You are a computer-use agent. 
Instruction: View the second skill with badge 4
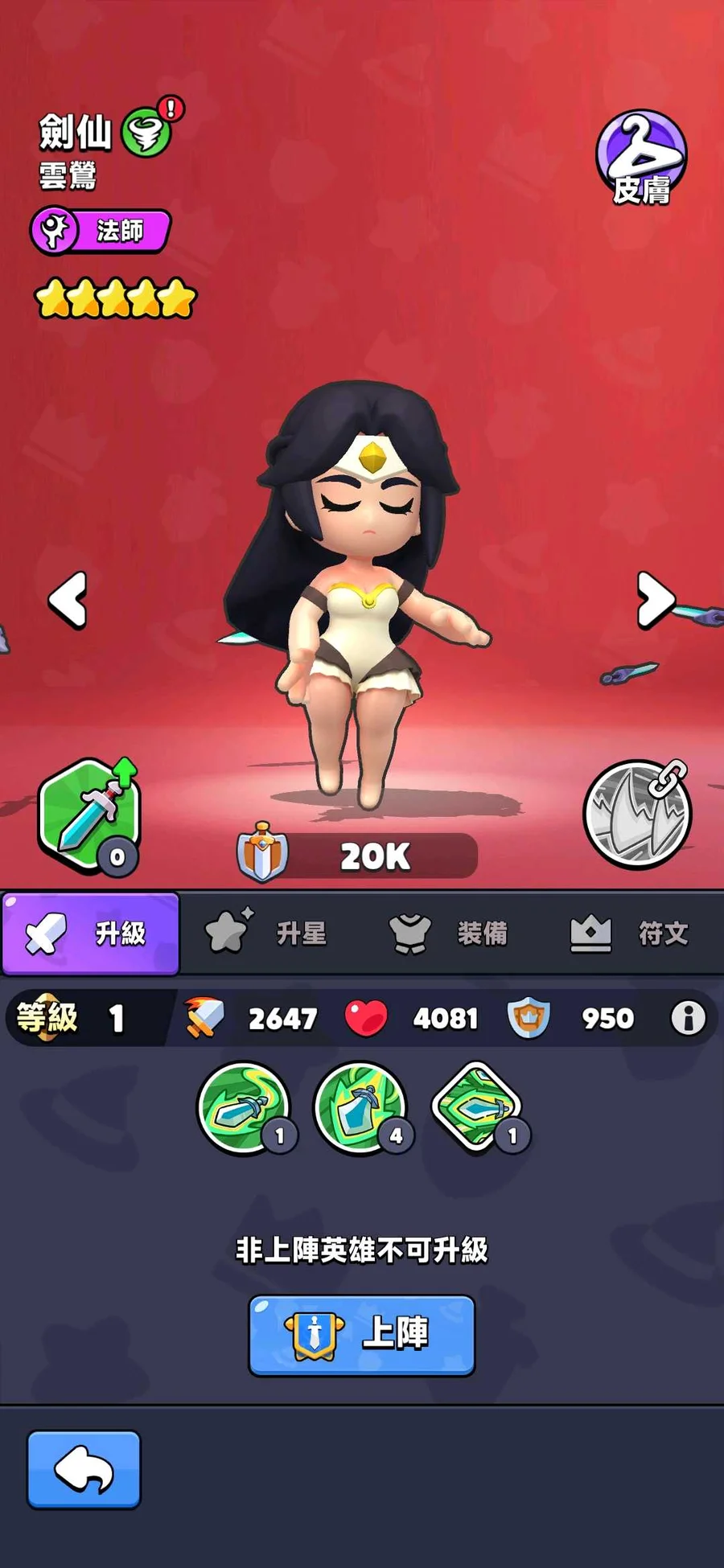[360, 1107]
